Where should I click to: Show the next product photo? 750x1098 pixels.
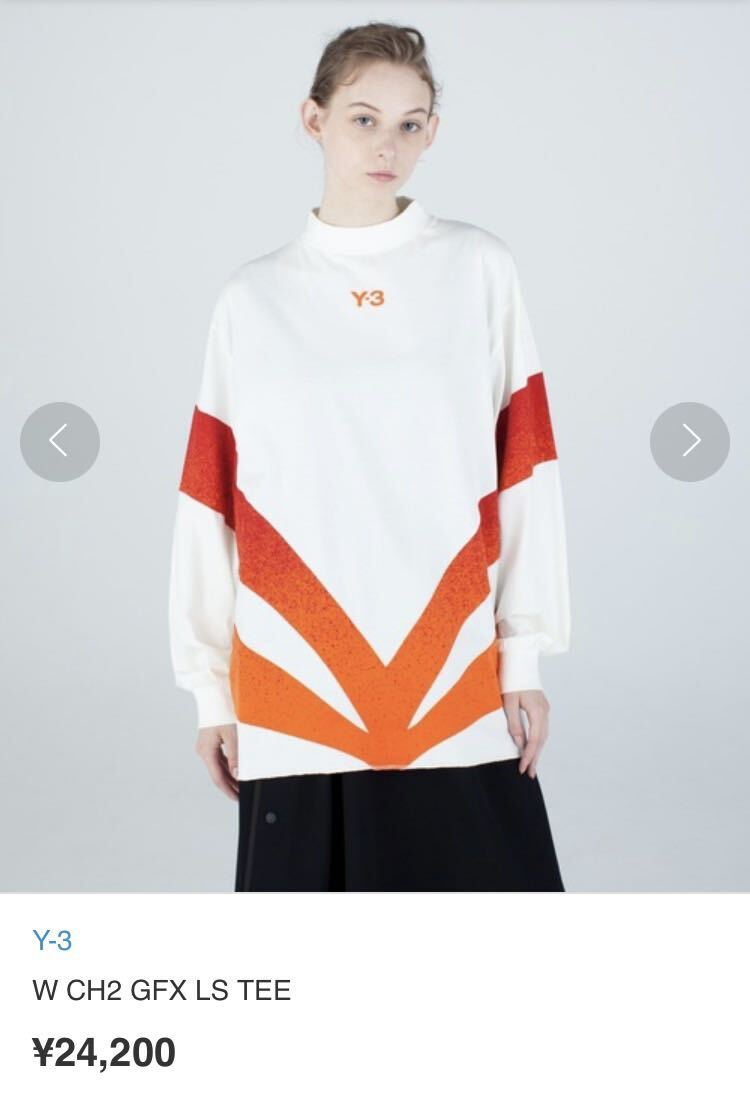[689, 441]
